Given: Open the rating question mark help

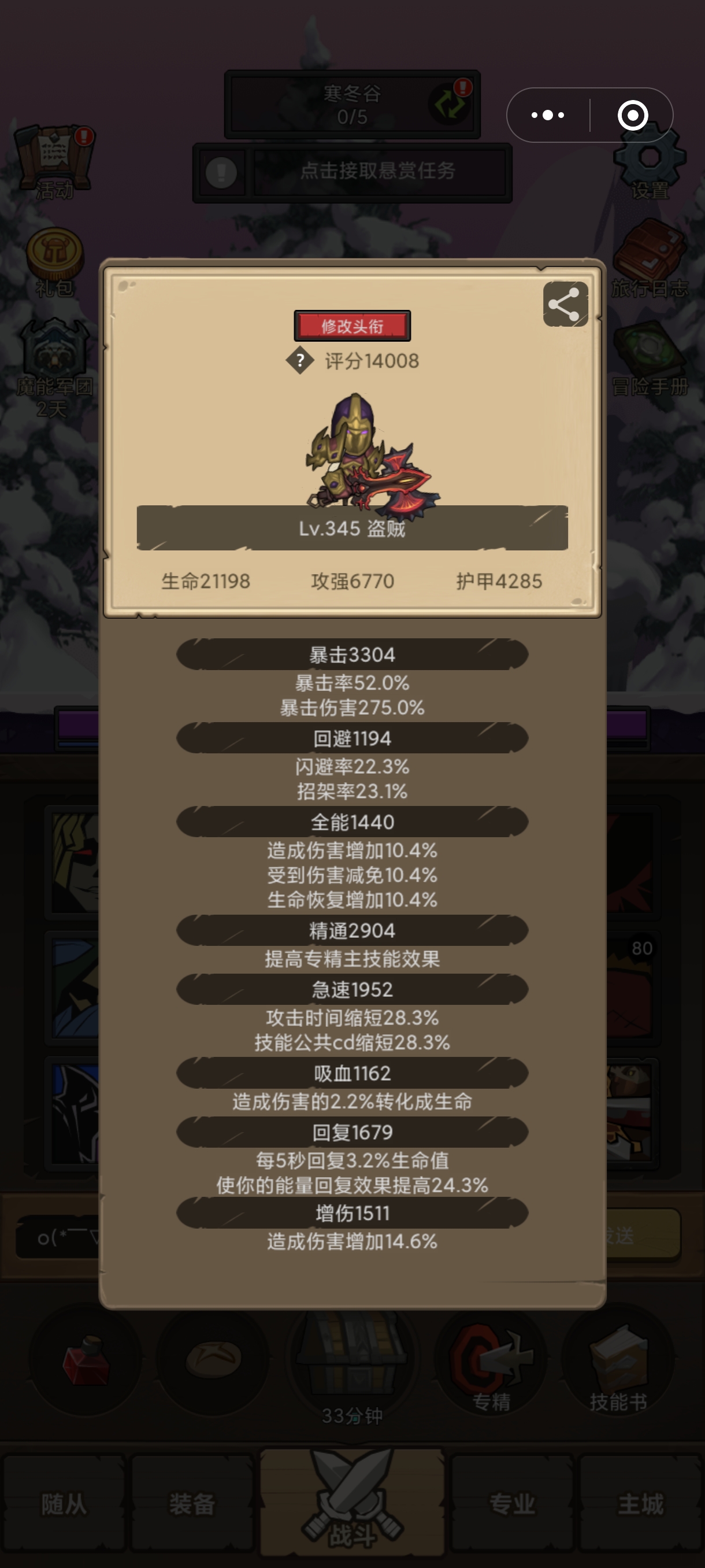Looking at the screenshot, I should 299,360.
